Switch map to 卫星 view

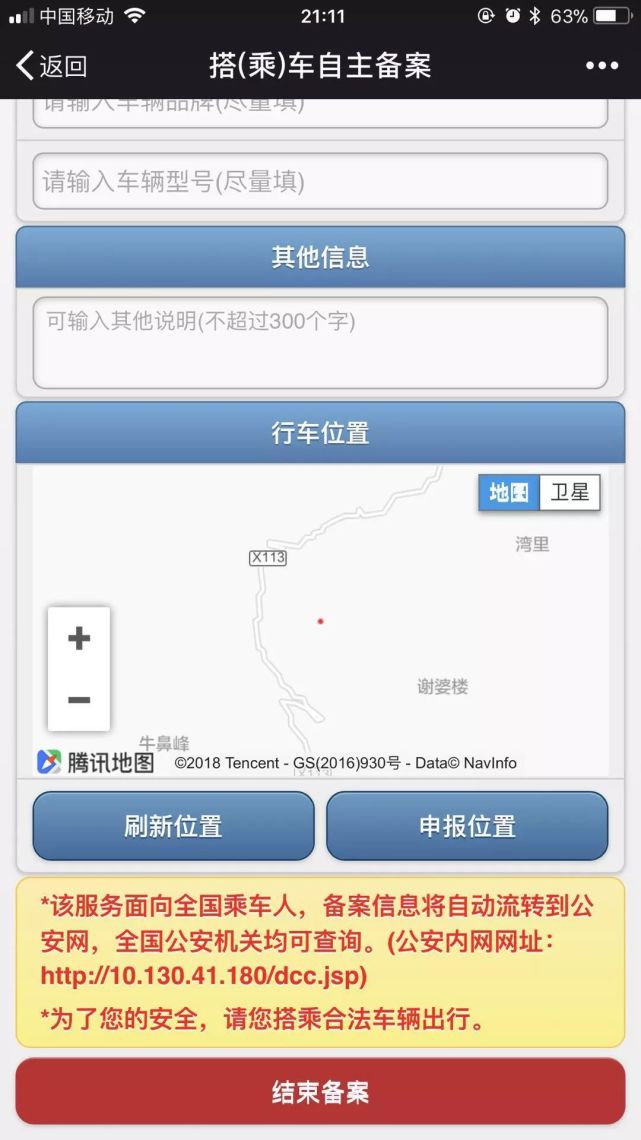(x=570, y=493)
